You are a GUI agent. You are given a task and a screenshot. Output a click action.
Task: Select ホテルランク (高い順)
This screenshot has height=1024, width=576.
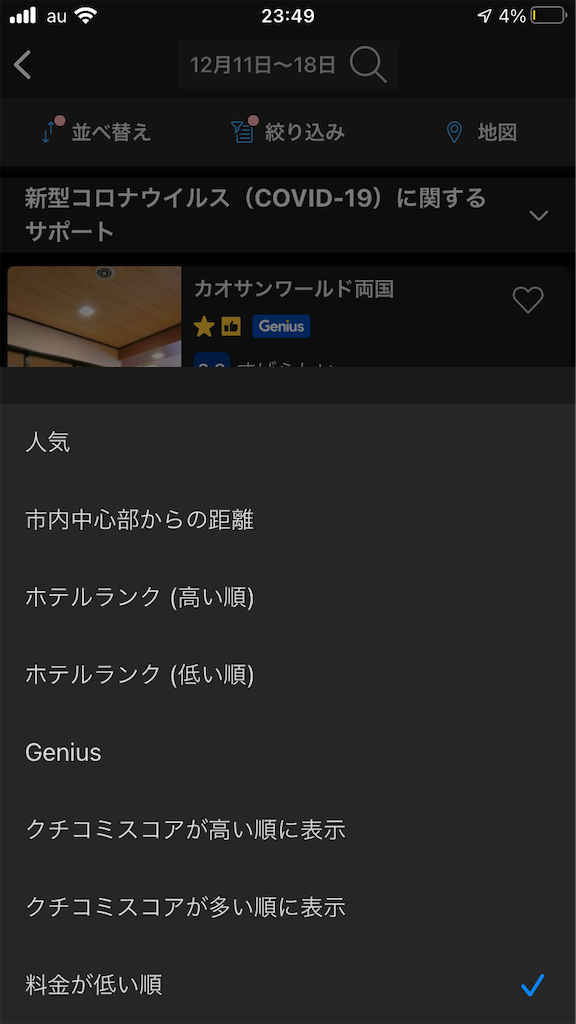tap(288, 598)
